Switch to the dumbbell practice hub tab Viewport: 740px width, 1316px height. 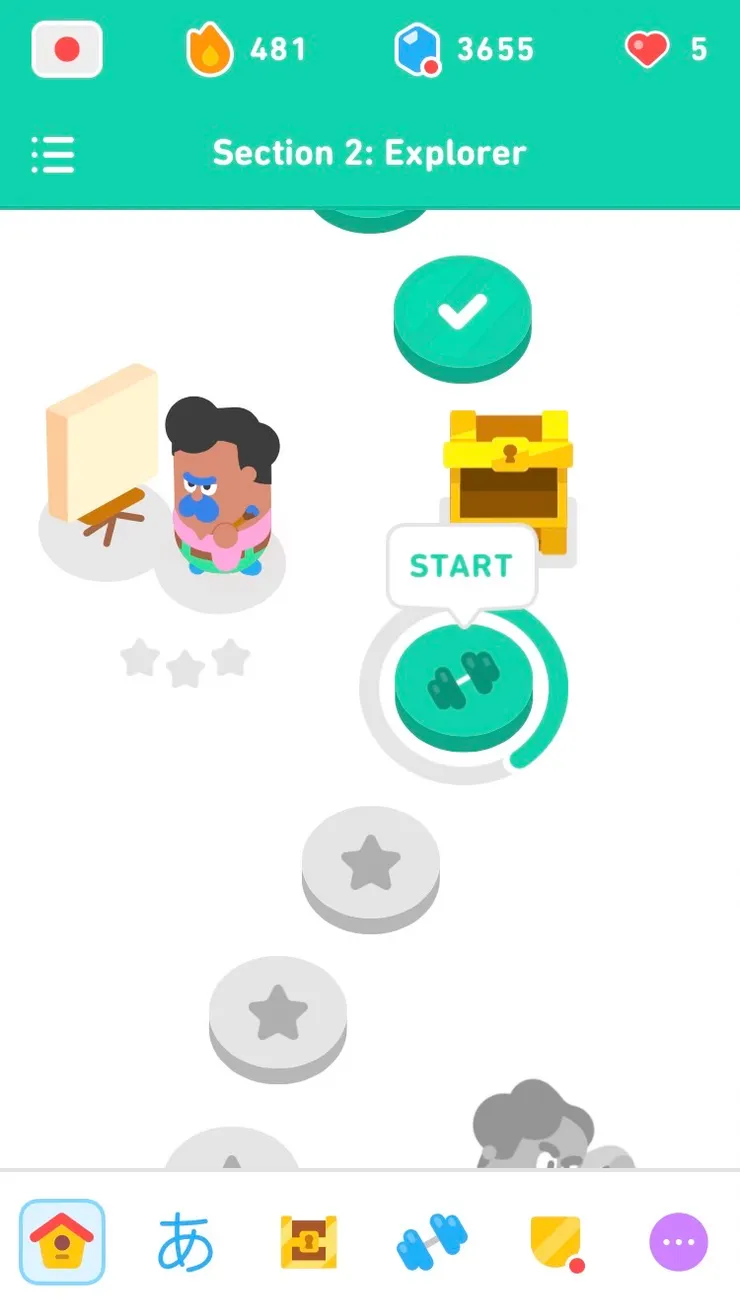432,1242
